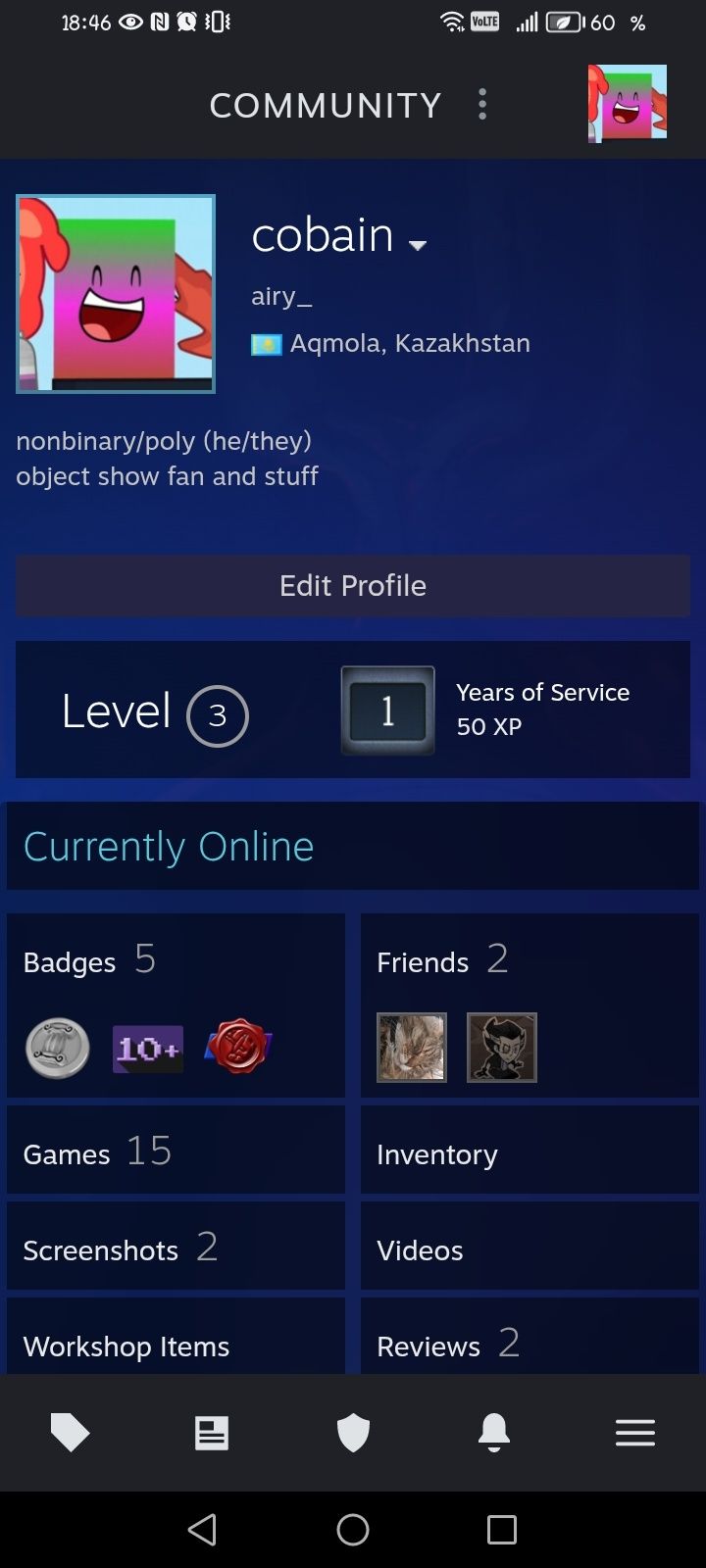706x1568 pixels.
Task: Expand the cobain username dropdown
Action: point(418,245)
